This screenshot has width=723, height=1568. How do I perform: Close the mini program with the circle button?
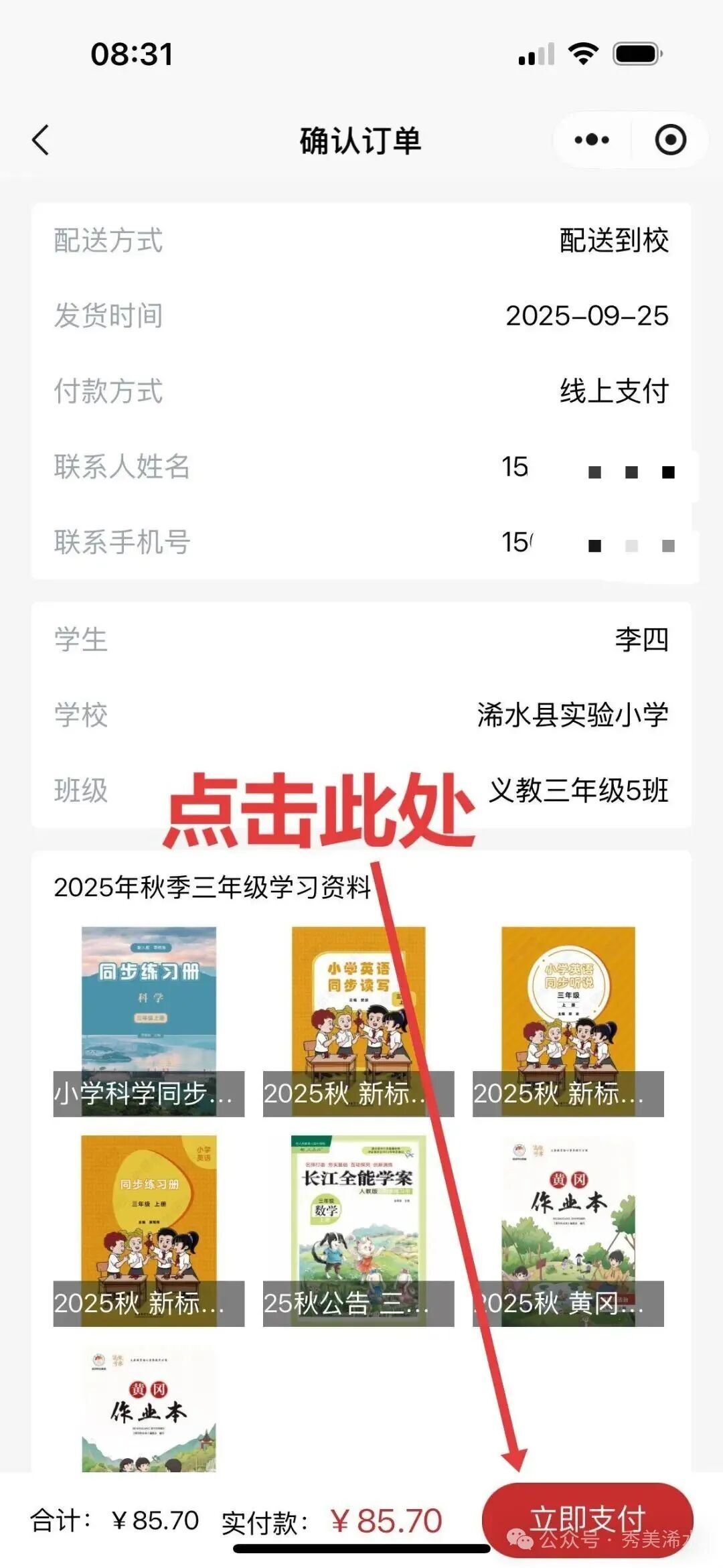670,140
